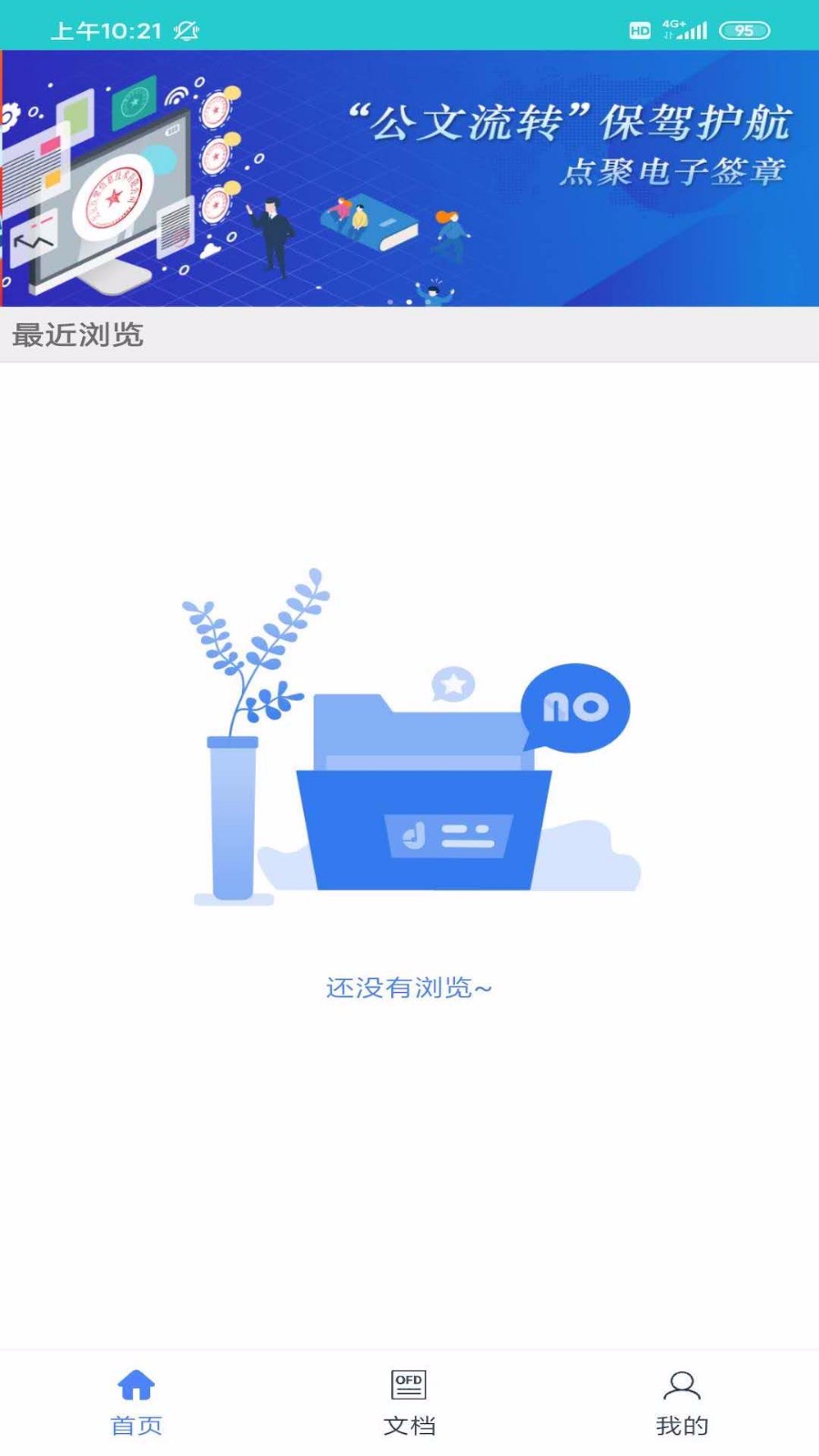Tap the 我的 profile person icon
This screenshot has height=1456, width=819.
tap(681, 1385)
